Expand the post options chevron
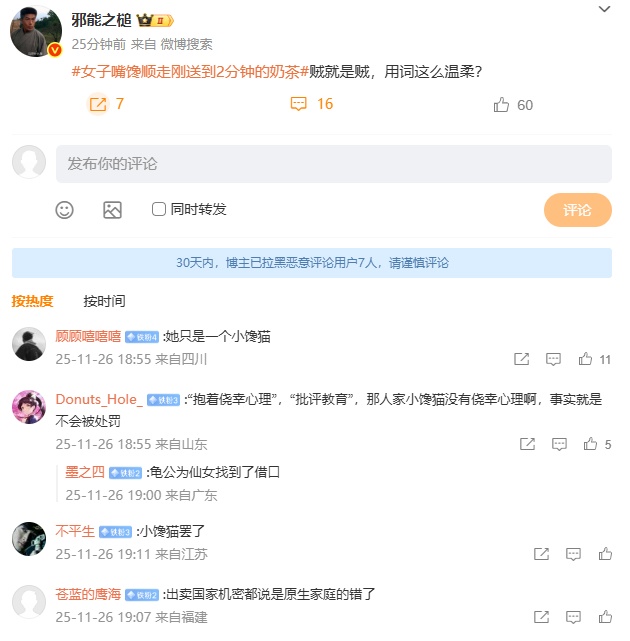 coord(603,9)
